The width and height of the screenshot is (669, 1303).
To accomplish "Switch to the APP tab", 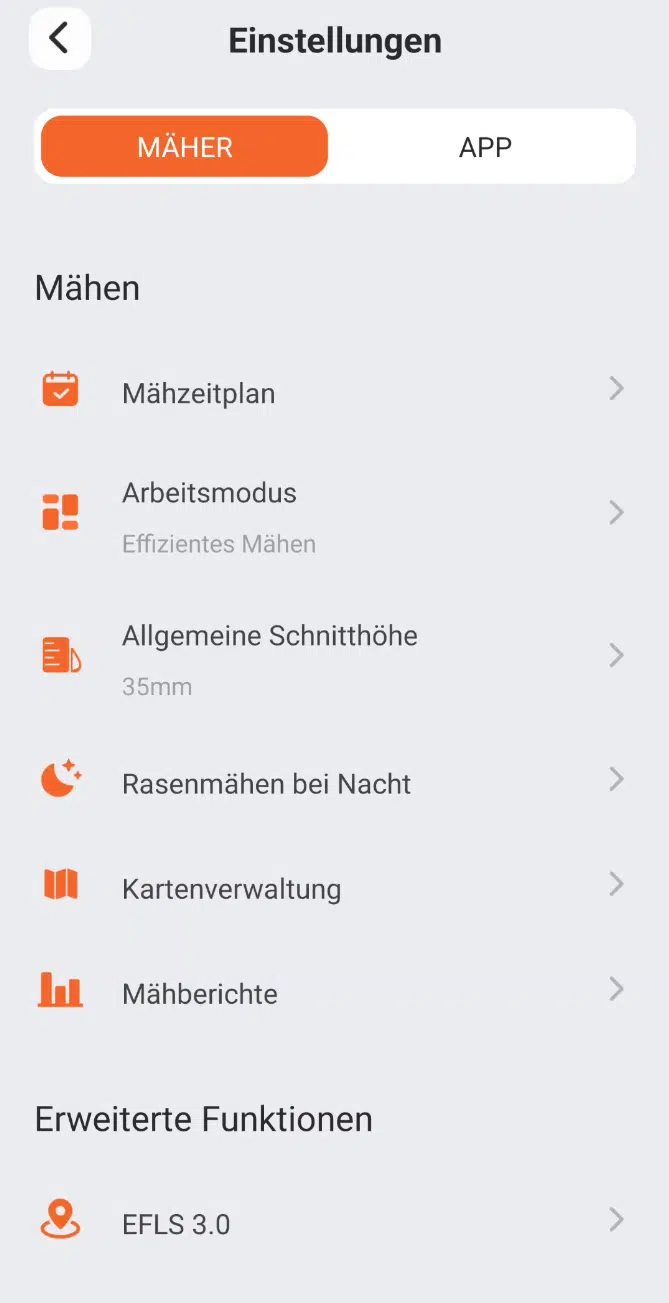I will [x=485, y=147].
